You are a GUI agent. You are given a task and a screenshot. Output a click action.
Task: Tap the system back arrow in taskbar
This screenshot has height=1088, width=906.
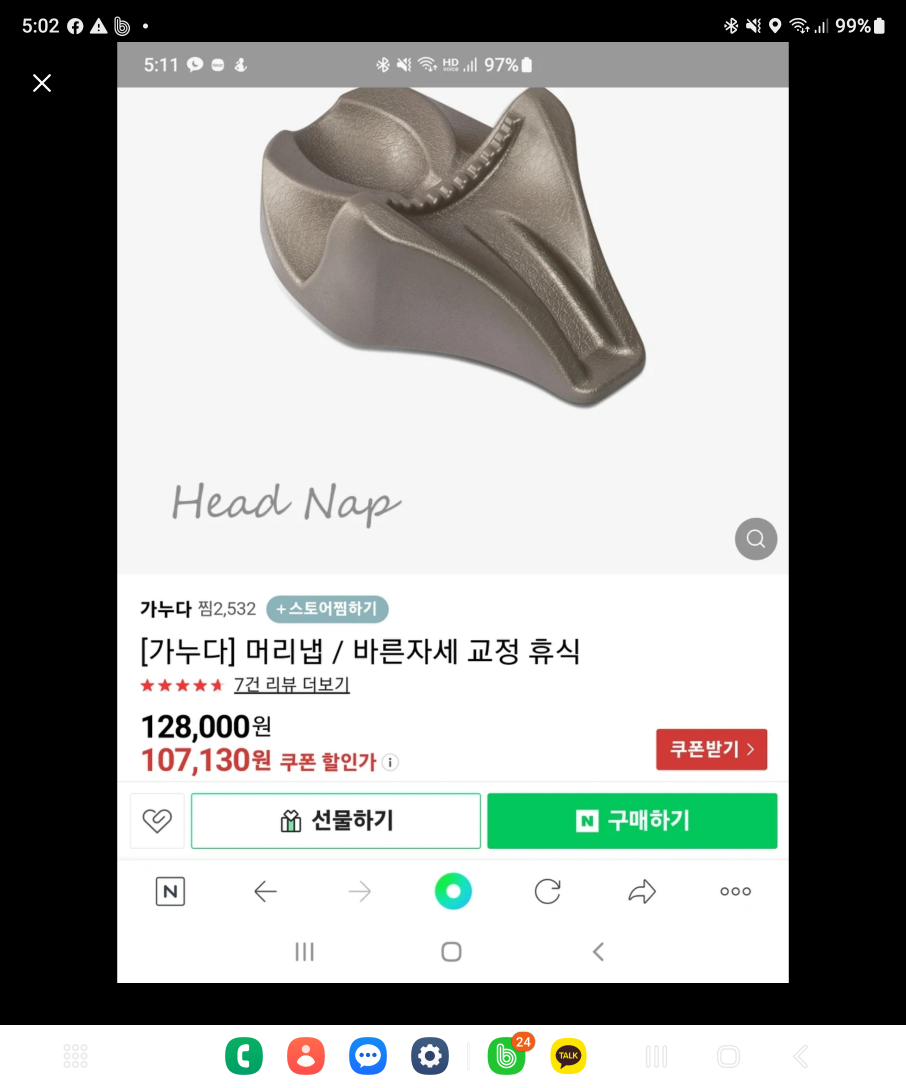pos(800,1056)
